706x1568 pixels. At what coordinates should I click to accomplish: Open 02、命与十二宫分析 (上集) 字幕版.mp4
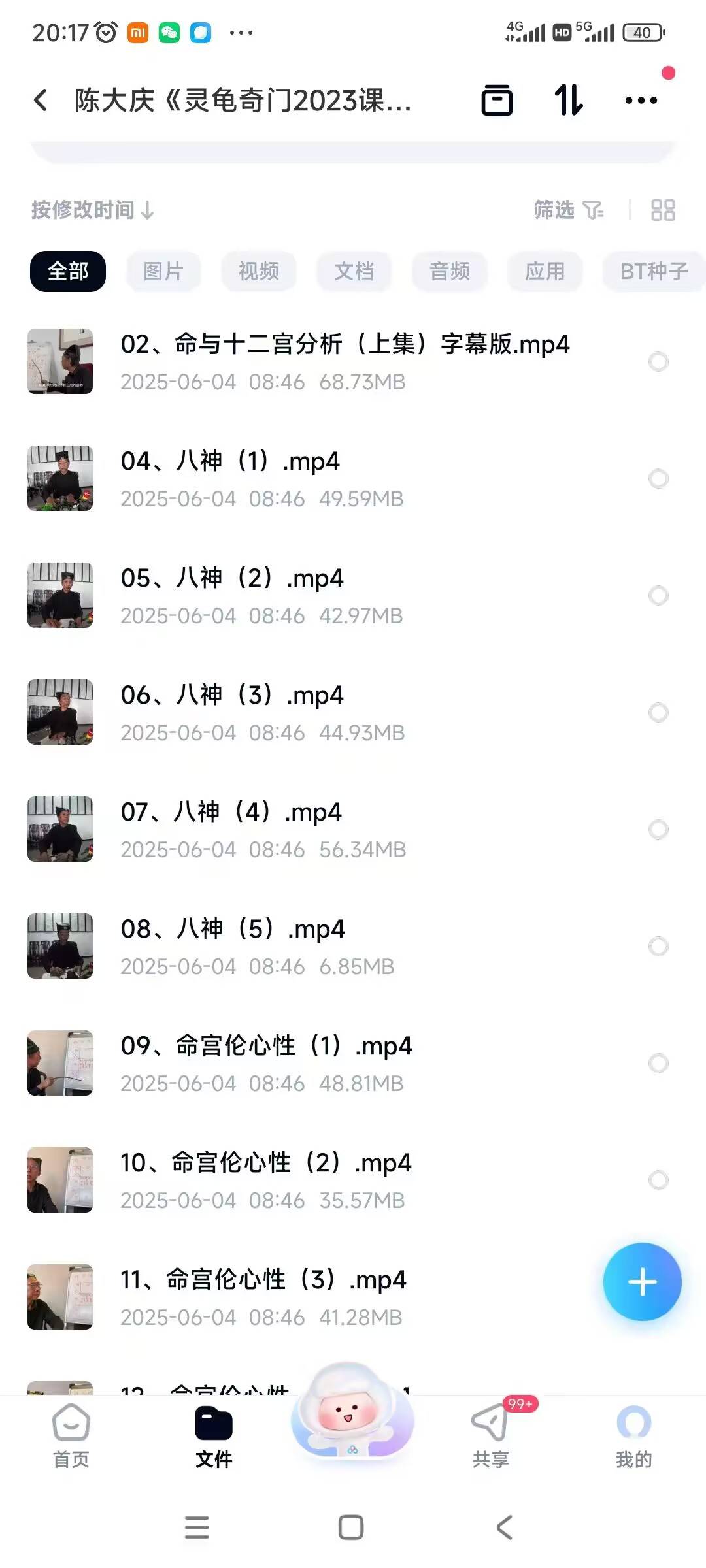(x=345, y=344)
